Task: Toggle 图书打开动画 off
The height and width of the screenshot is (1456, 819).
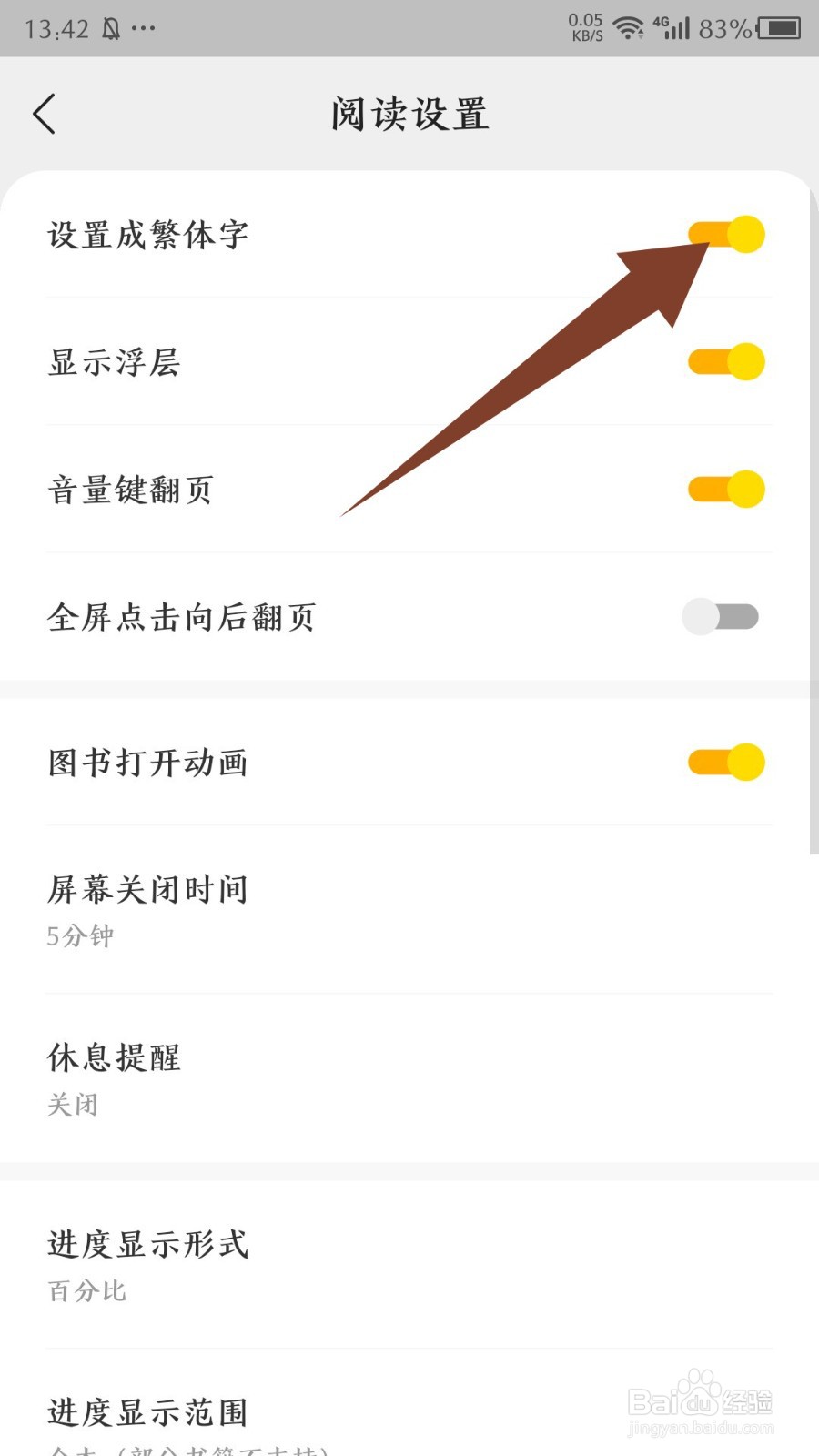Action: tap(725, 763)
